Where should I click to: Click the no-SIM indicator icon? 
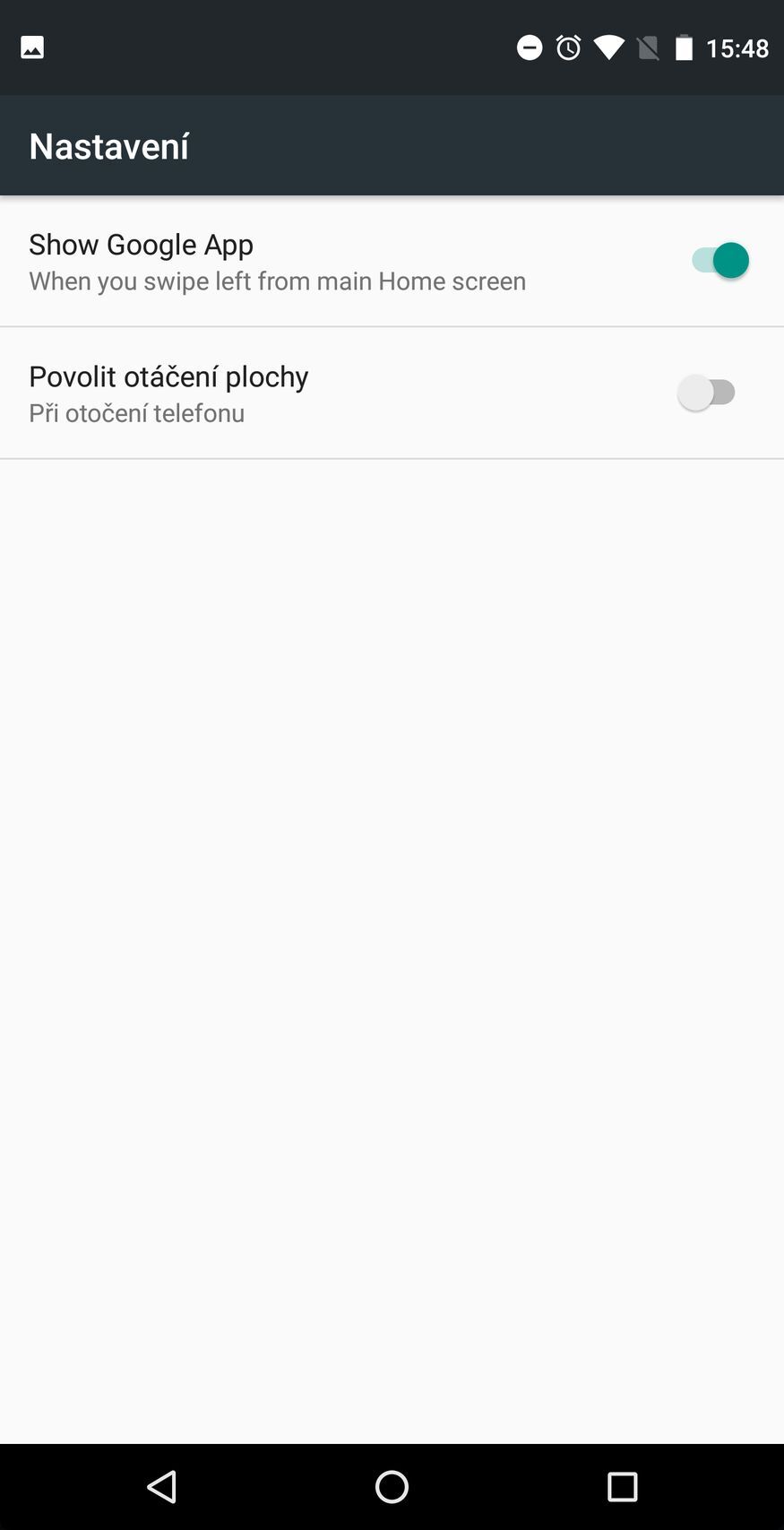(x=647, y=47)
